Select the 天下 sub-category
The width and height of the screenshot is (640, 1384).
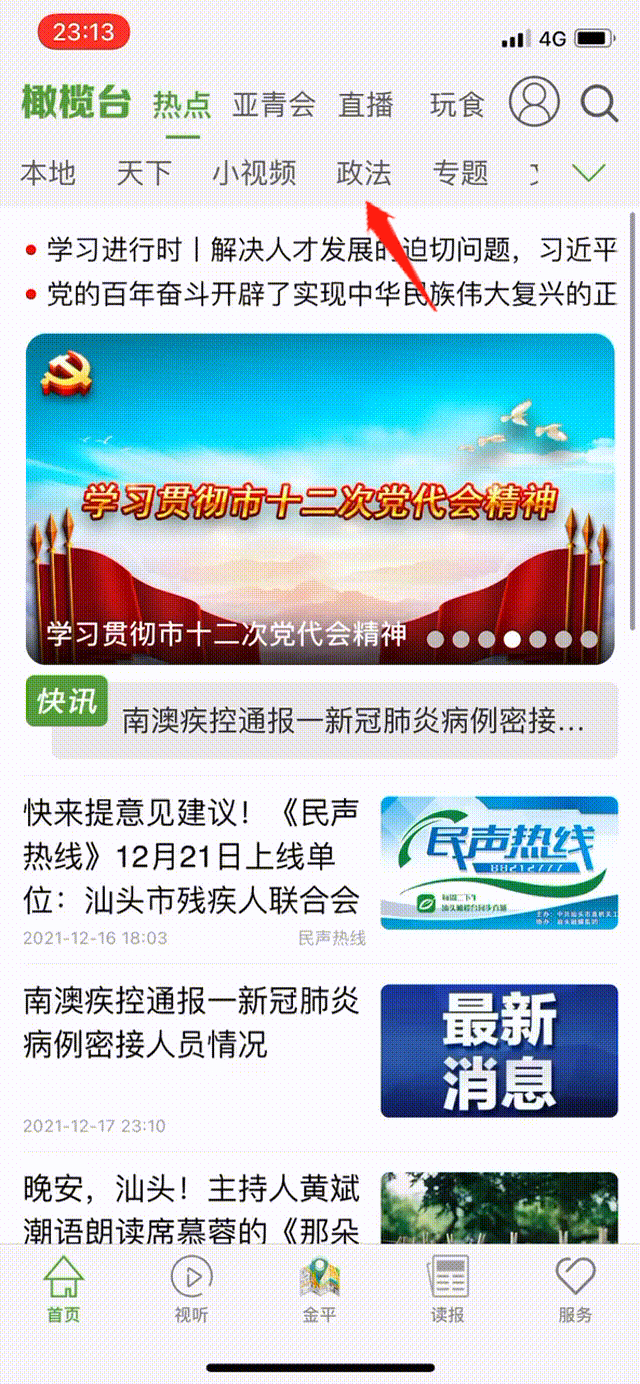pyautogui.click(x=144, y=173)
